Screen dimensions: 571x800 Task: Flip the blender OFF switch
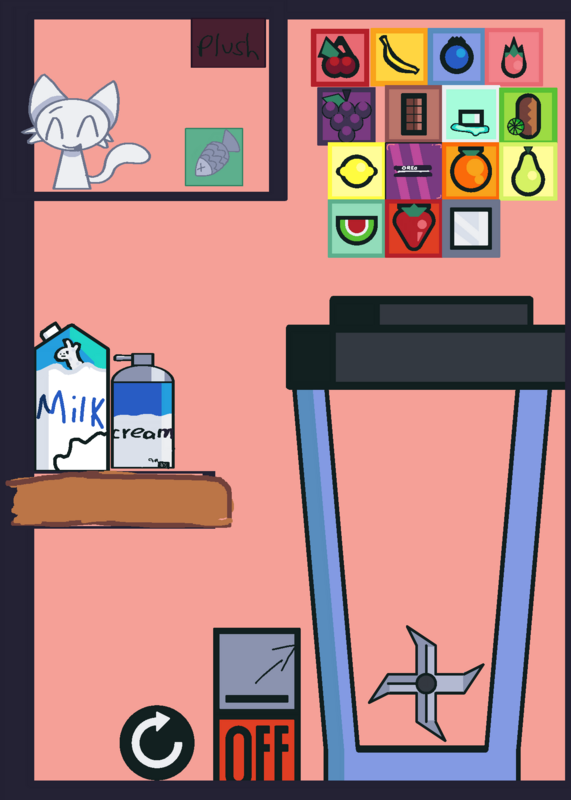pos(257,749)
